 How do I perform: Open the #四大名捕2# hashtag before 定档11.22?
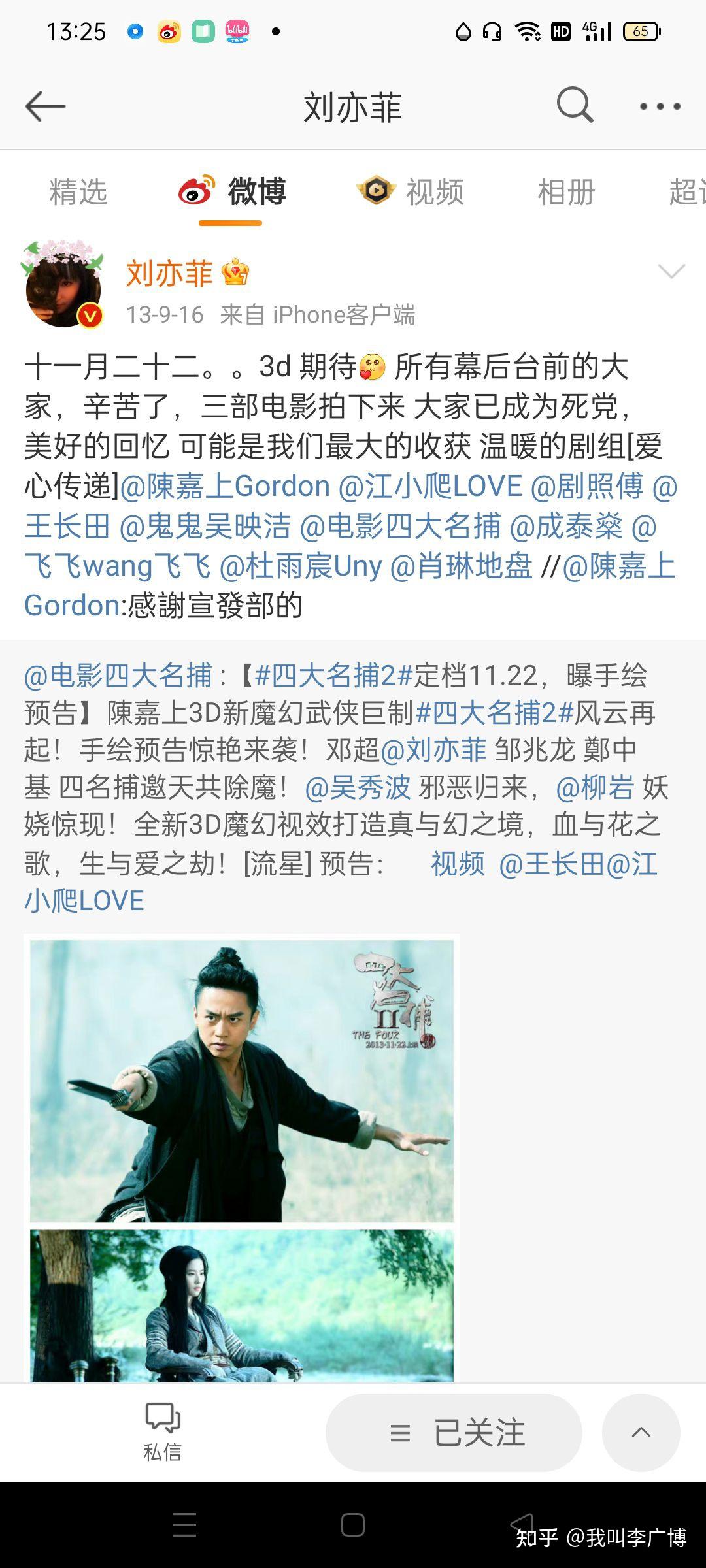click(x=333, y=675)
